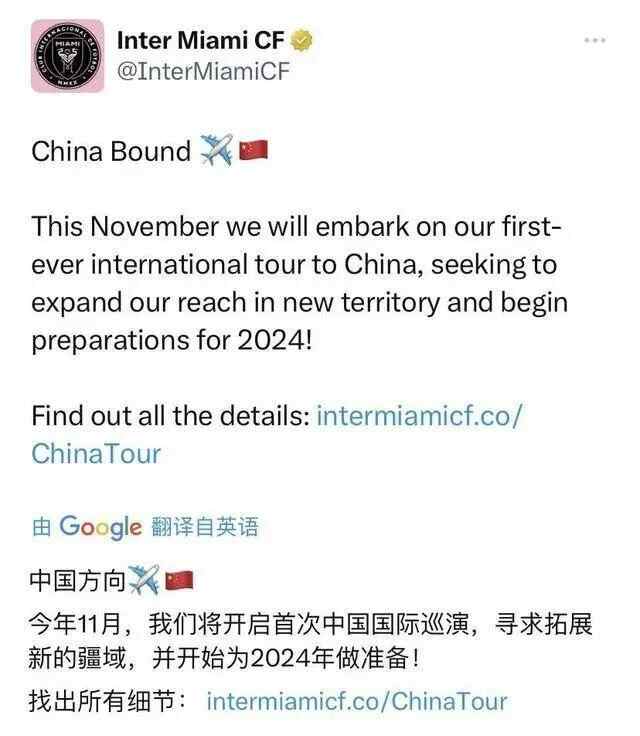This screenshot has height=736, width=640.
Task: Open the ChinaTour link in the translated text
Action: [x=357, y=701]
